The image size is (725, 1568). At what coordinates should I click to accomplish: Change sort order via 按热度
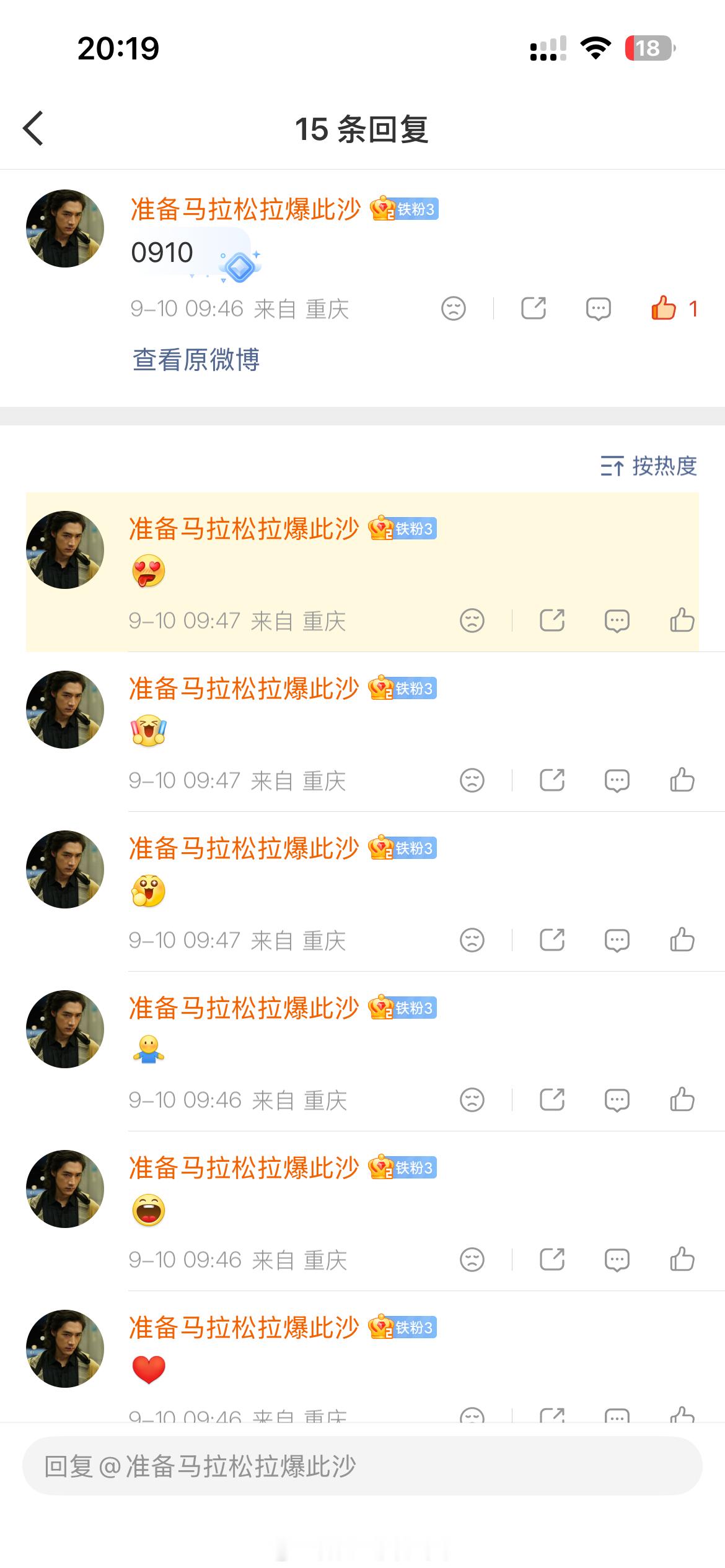pos(649,466)
